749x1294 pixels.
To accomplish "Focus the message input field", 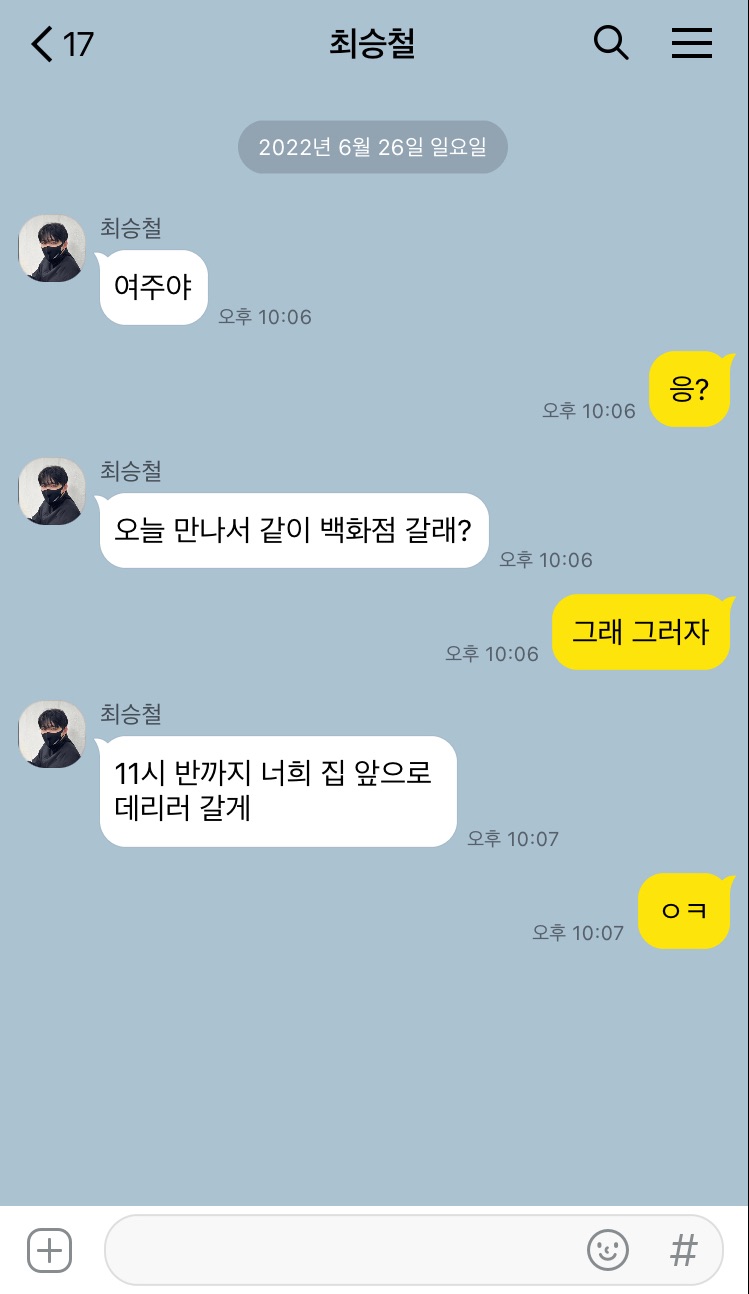I will tap(340, 1250).
